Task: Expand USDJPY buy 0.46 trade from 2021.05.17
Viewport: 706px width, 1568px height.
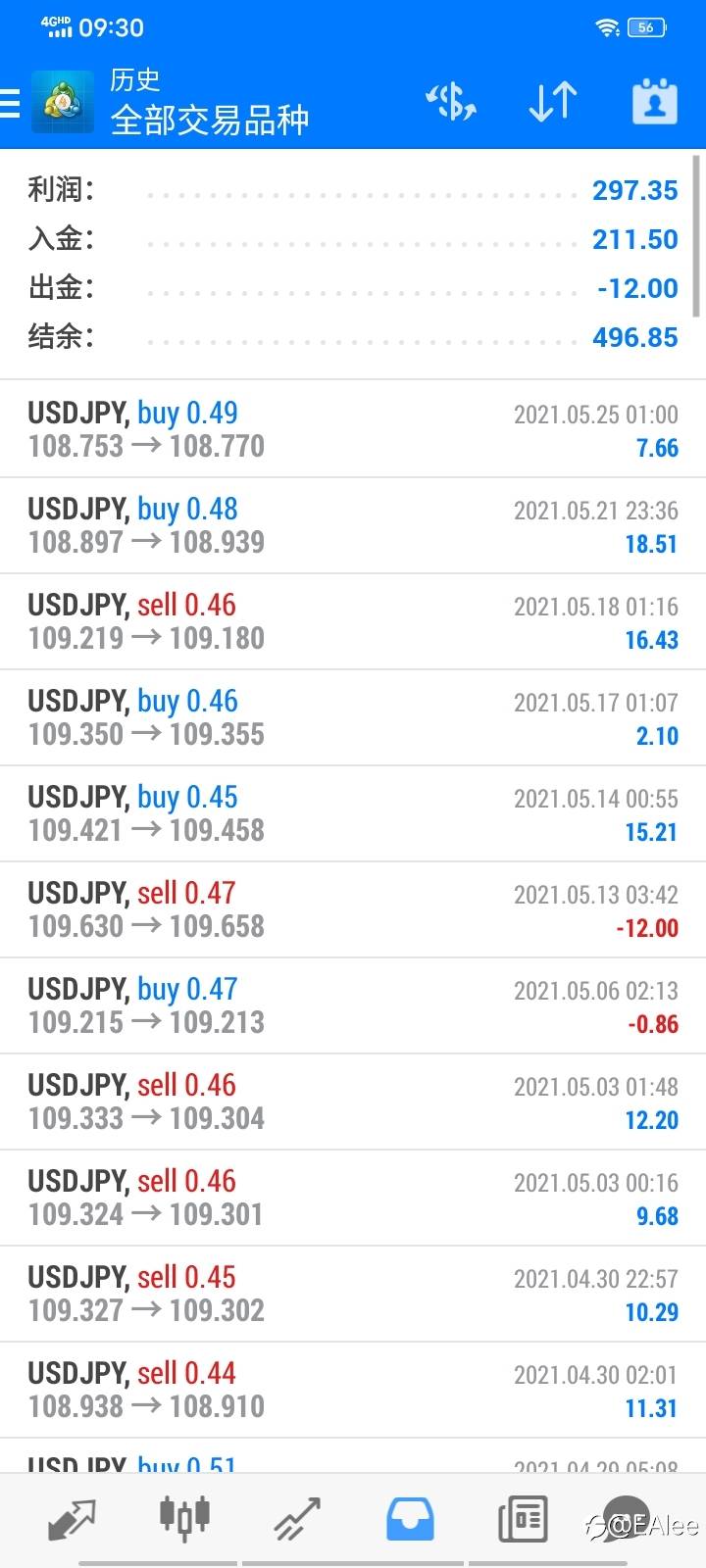Action: (x=353, y=717)
